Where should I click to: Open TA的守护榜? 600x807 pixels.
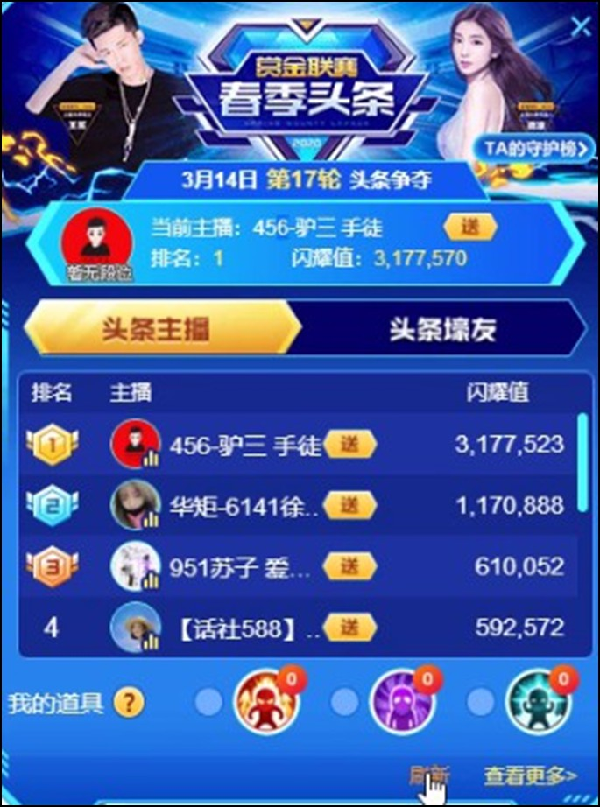click(533, 148)
